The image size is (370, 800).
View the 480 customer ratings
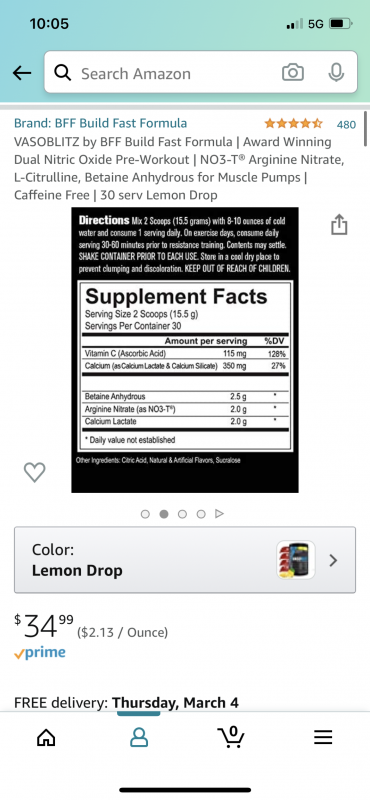tap(347, 124)
